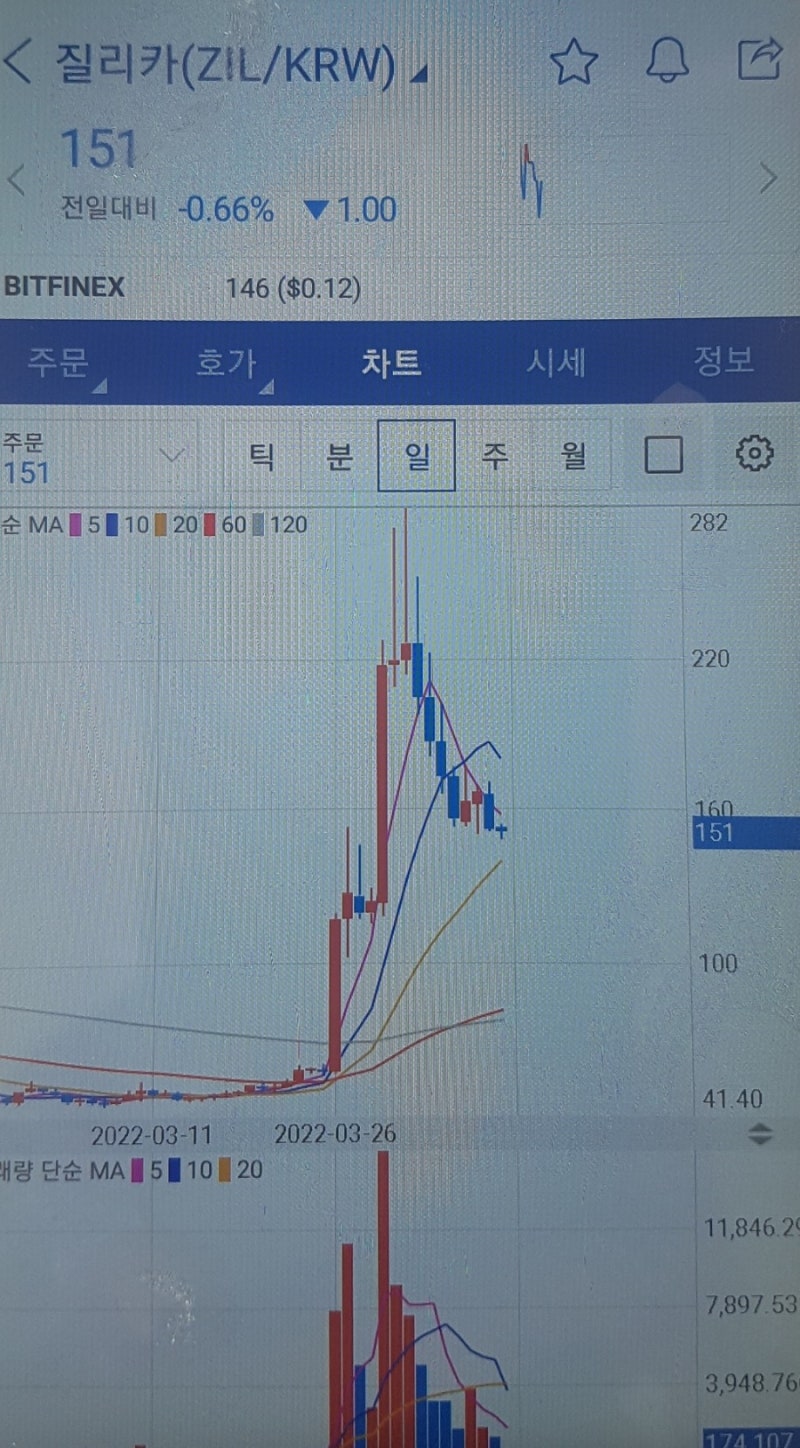
Task: Go to the previous coin with the left arrow
Action: pyautogui.click(x=16, y=181)
